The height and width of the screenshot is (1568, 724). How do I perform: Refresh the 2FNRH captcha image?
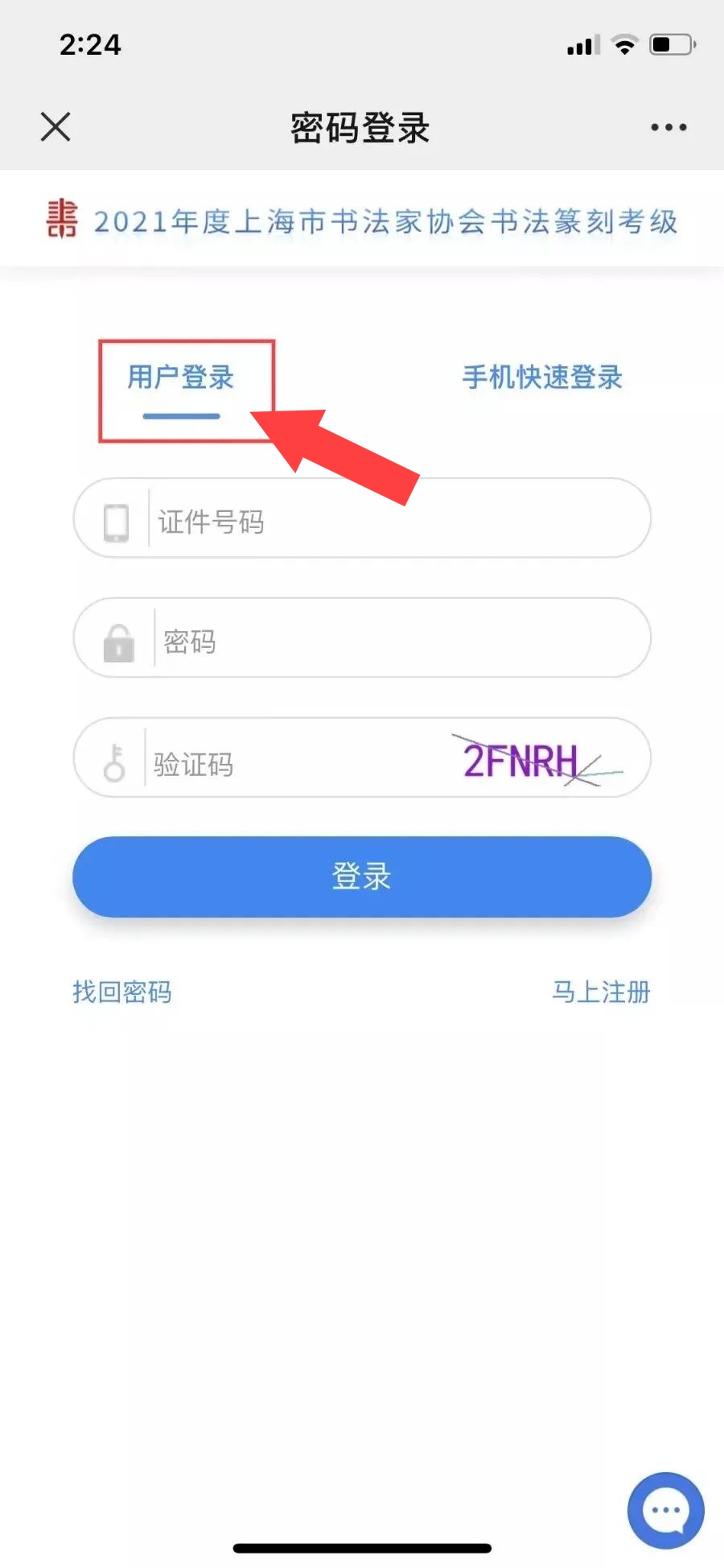[531, 761]
